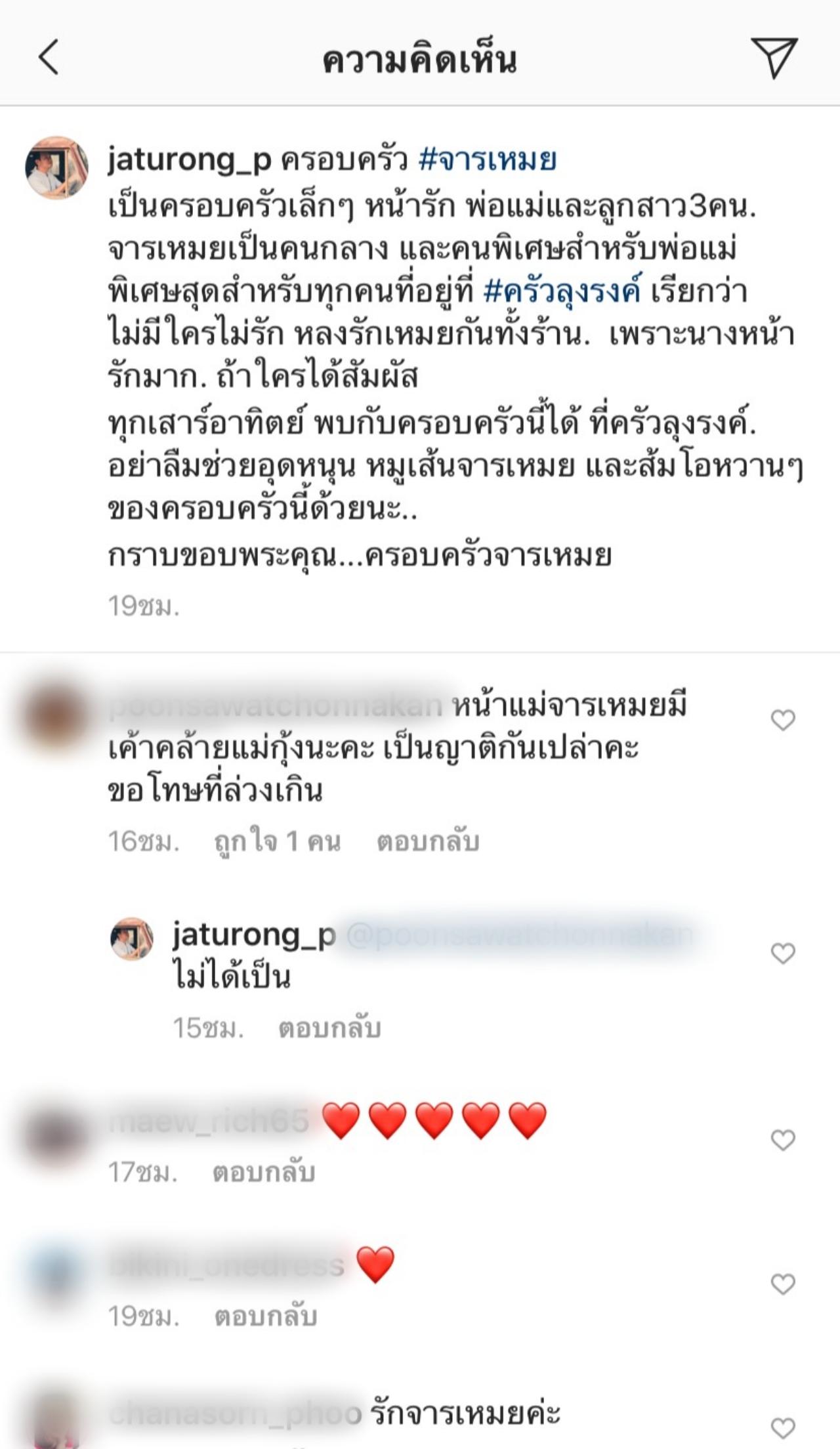
Task: Like the comment with five hearts
Action: click(x=782, y=1140)
